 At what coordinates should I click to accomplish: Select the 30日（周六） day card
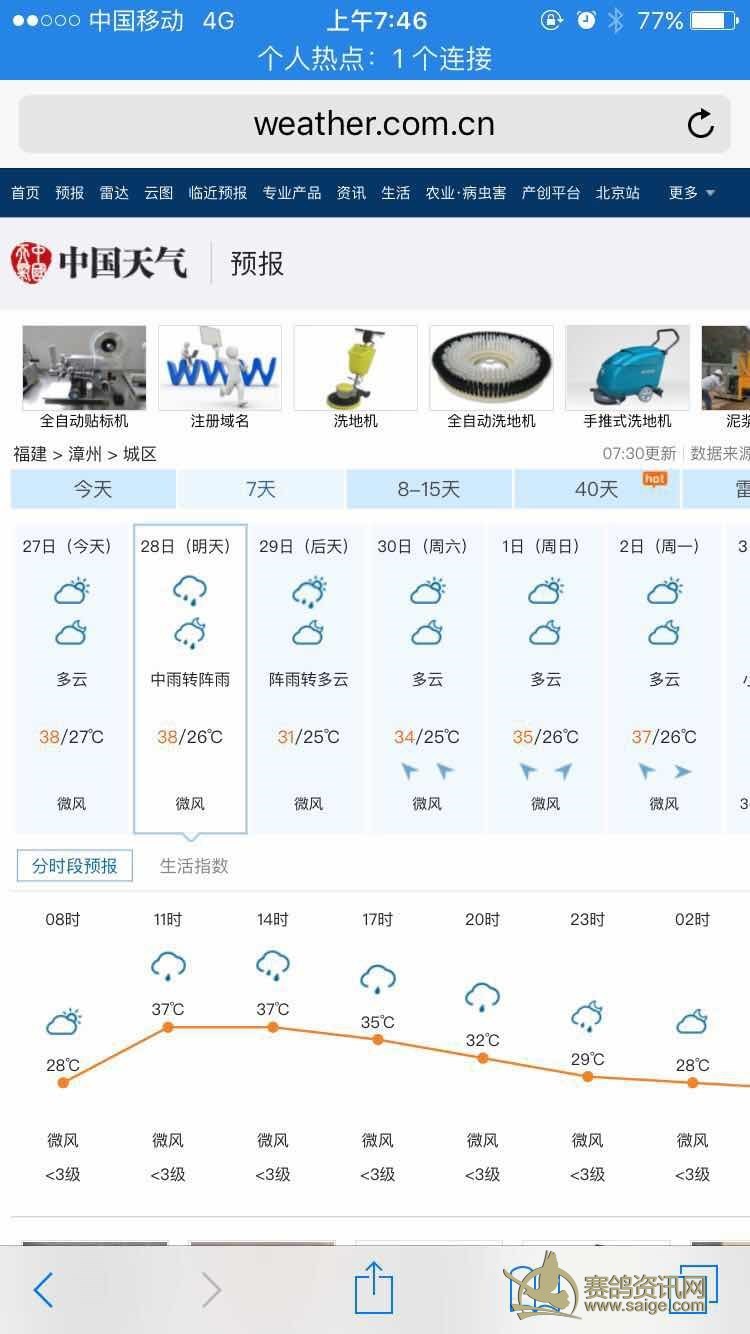tap(427, 675)
